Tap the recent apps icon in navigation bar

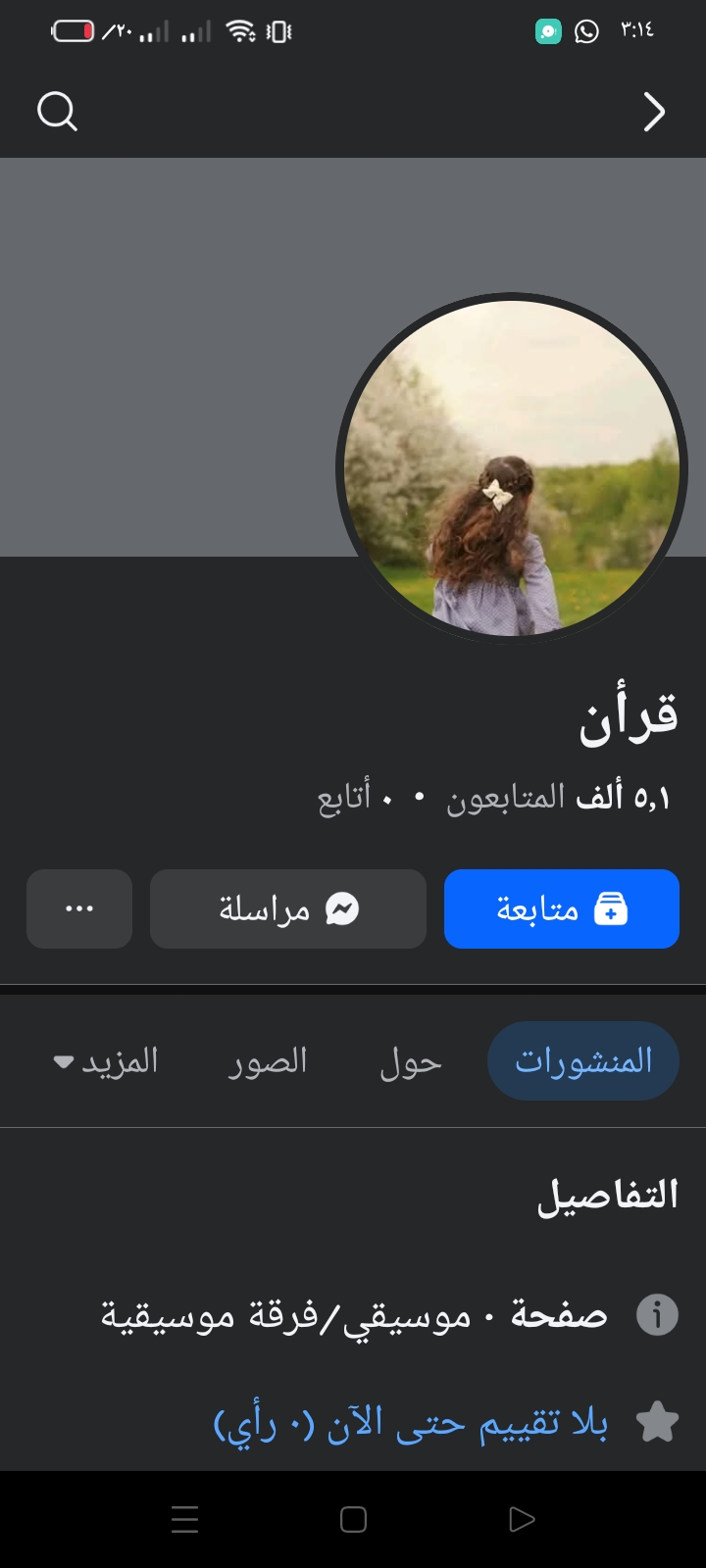click(184, 1519)
